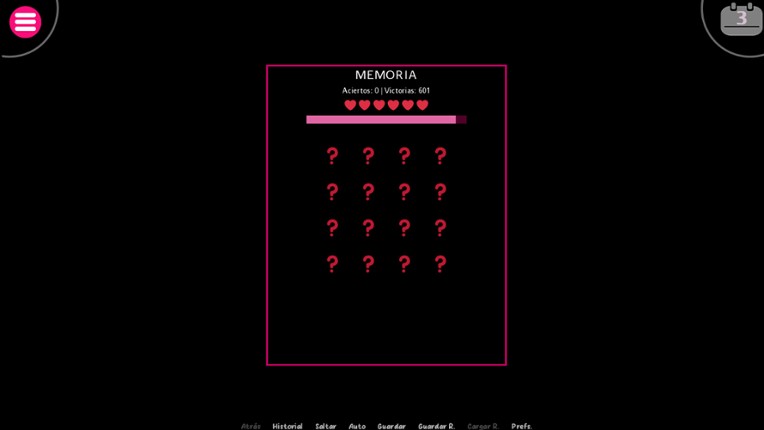Open the pink hamburger menu
Screen dimensions: 764x430
(25, 22)
